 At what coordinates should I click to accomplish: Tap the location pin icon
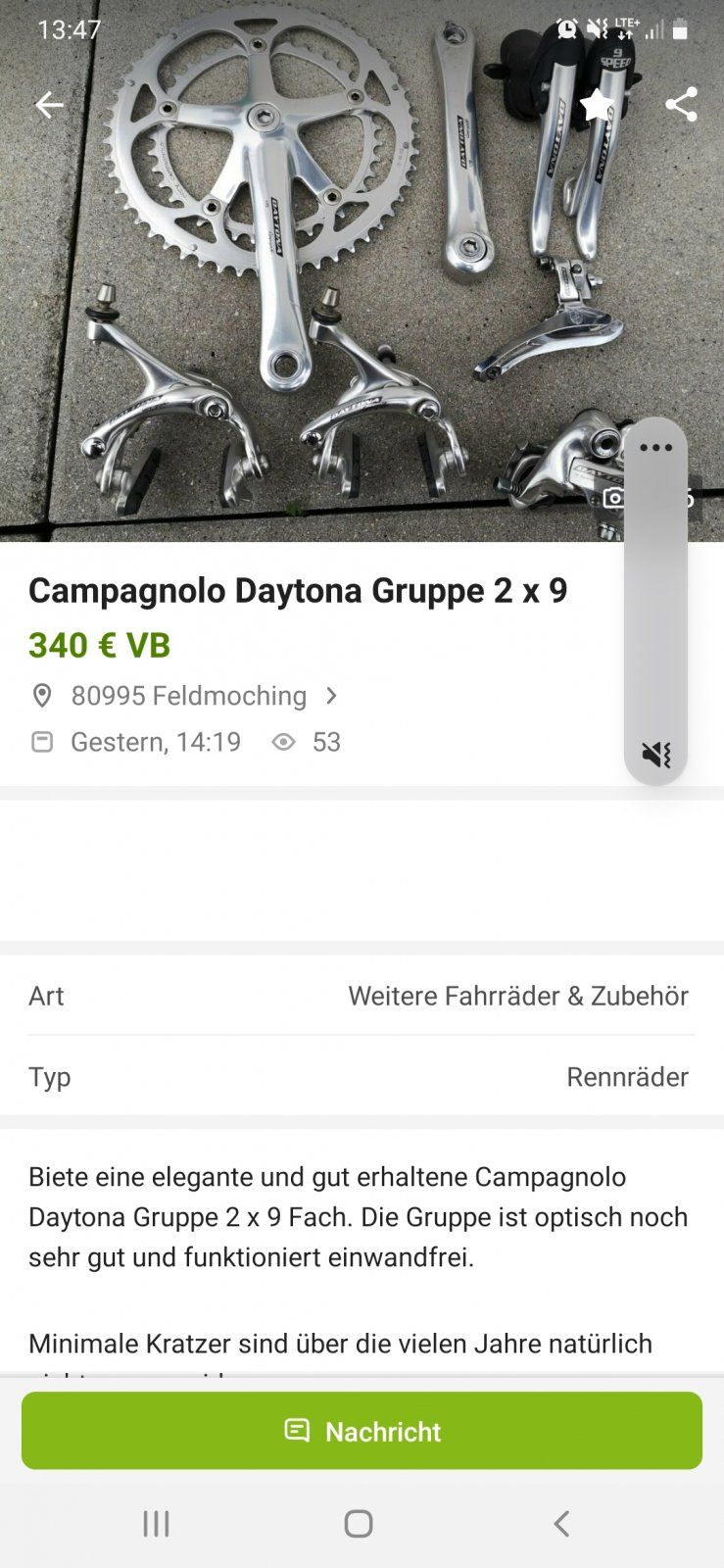pyautogui.click(x=43, y=696)
